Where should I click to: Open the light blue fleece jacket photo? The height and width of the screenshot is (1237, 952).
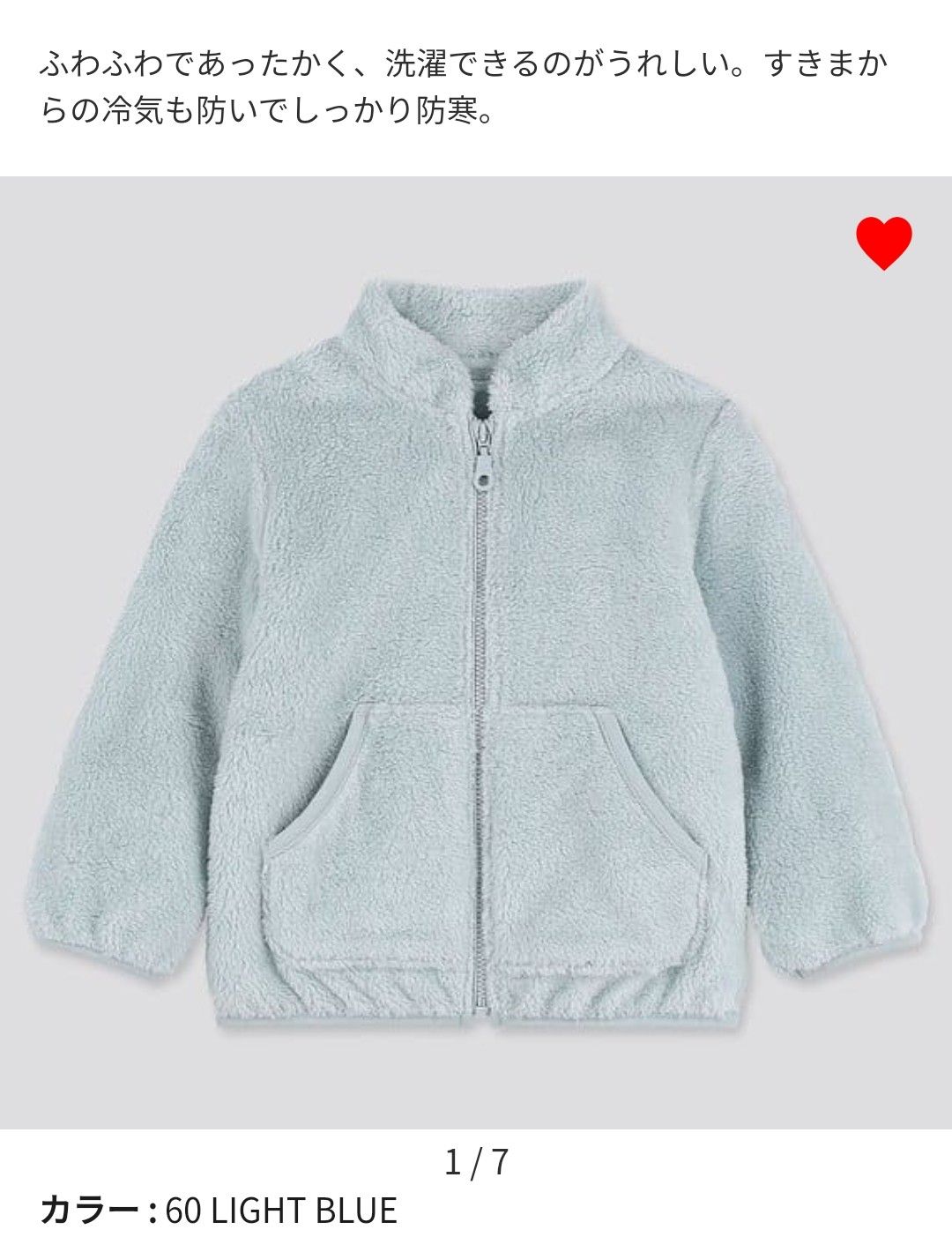[476, 652]
